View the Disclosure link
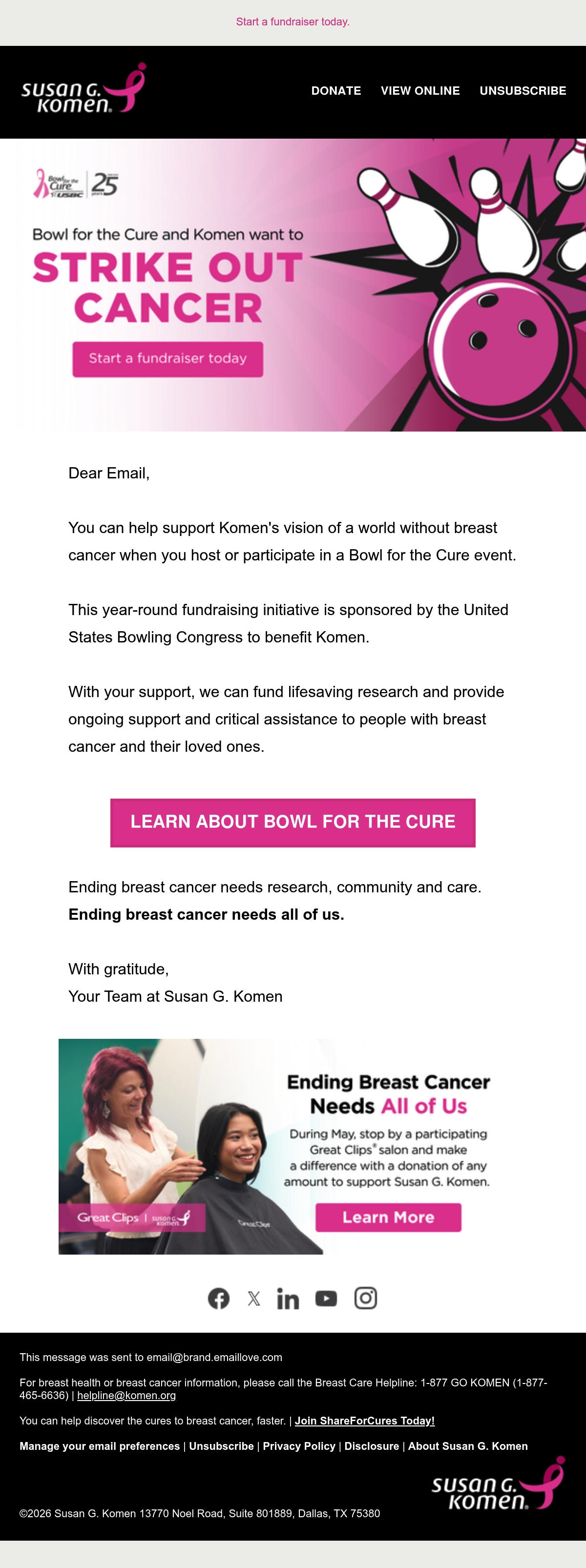Screen dimensions: 586x1568 pos(372,1445)
